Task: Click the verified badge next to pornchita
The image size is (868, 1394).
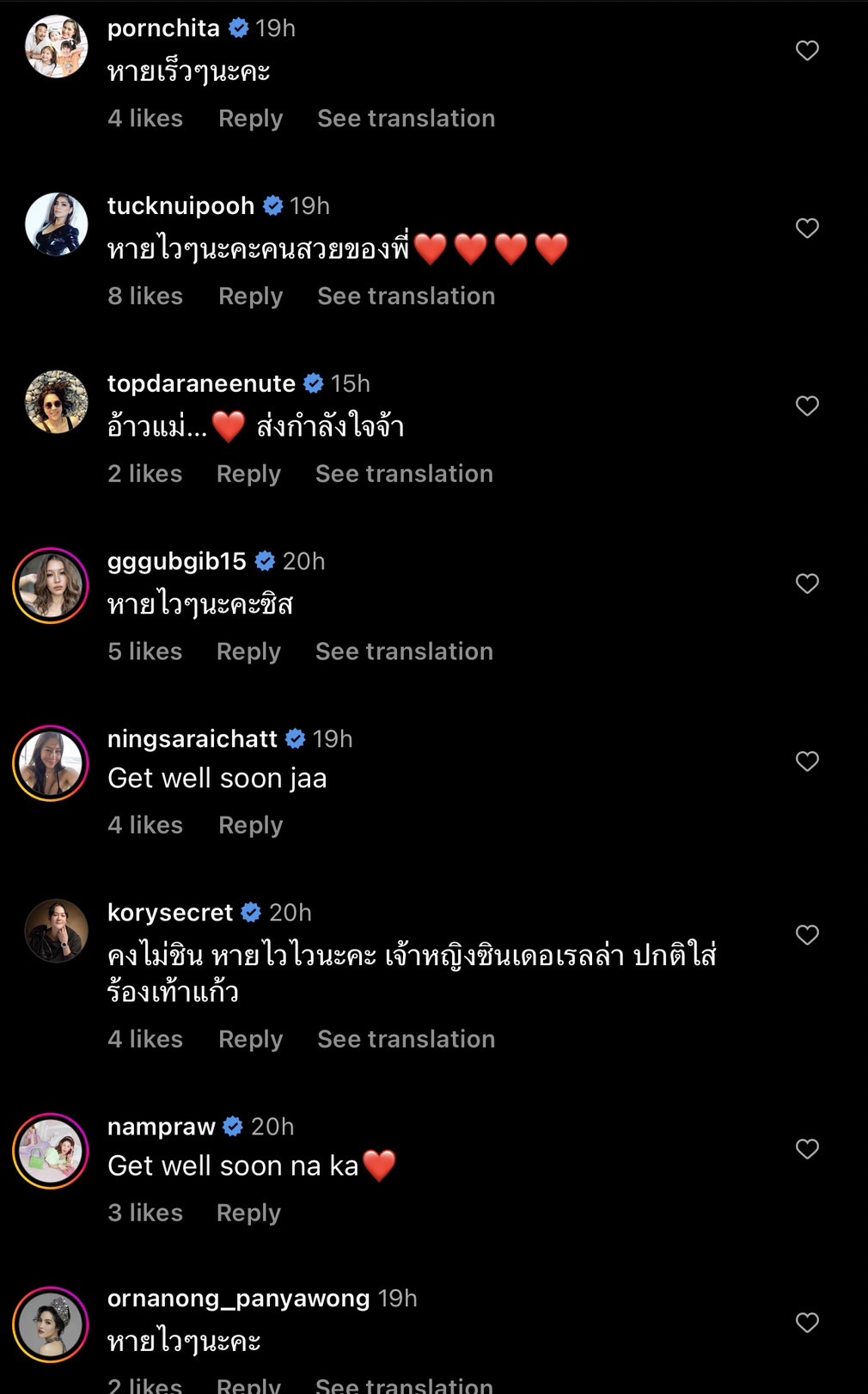Action: pyautogui.click(x=239, y=27)
